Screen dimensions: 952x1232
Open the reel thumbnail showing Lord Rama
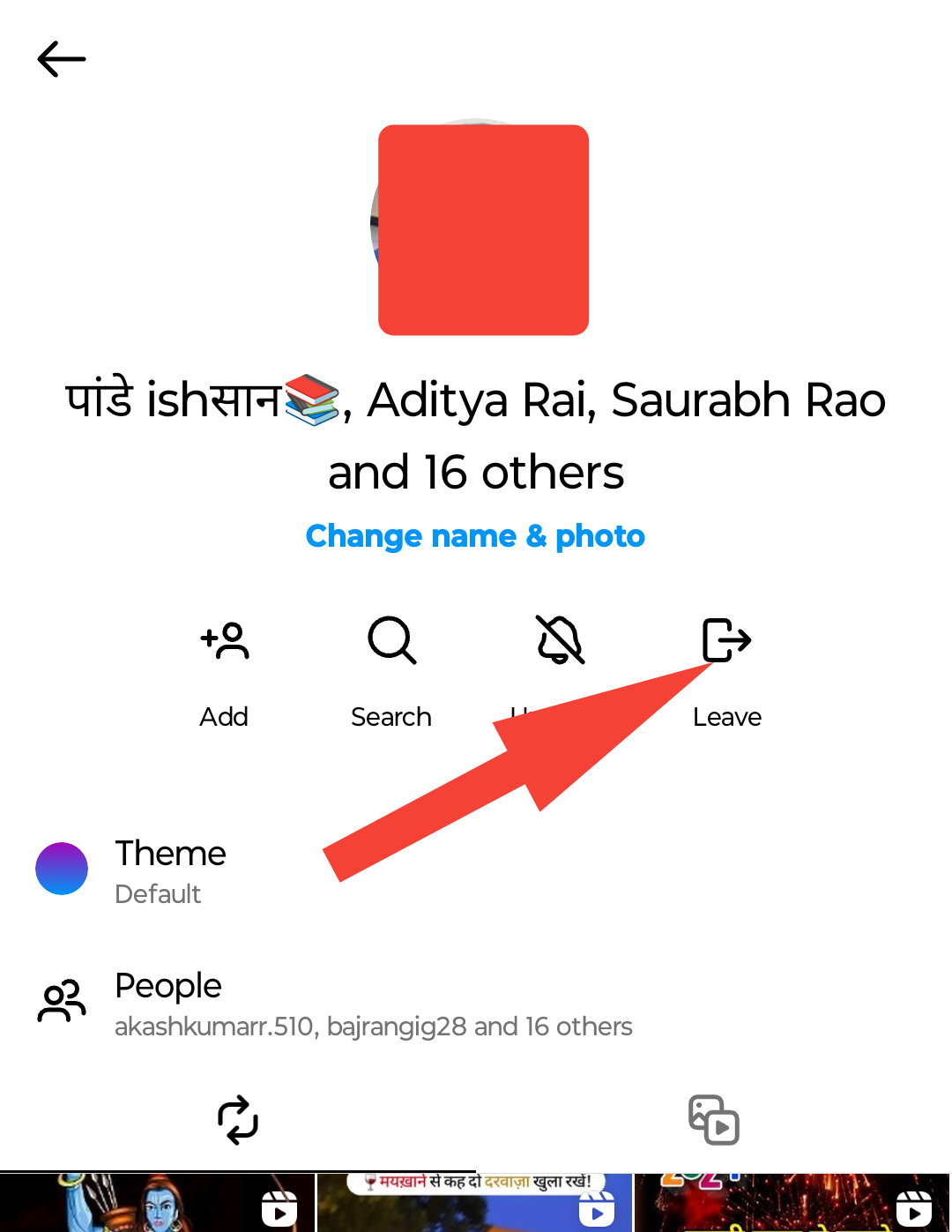point(157,1203)
